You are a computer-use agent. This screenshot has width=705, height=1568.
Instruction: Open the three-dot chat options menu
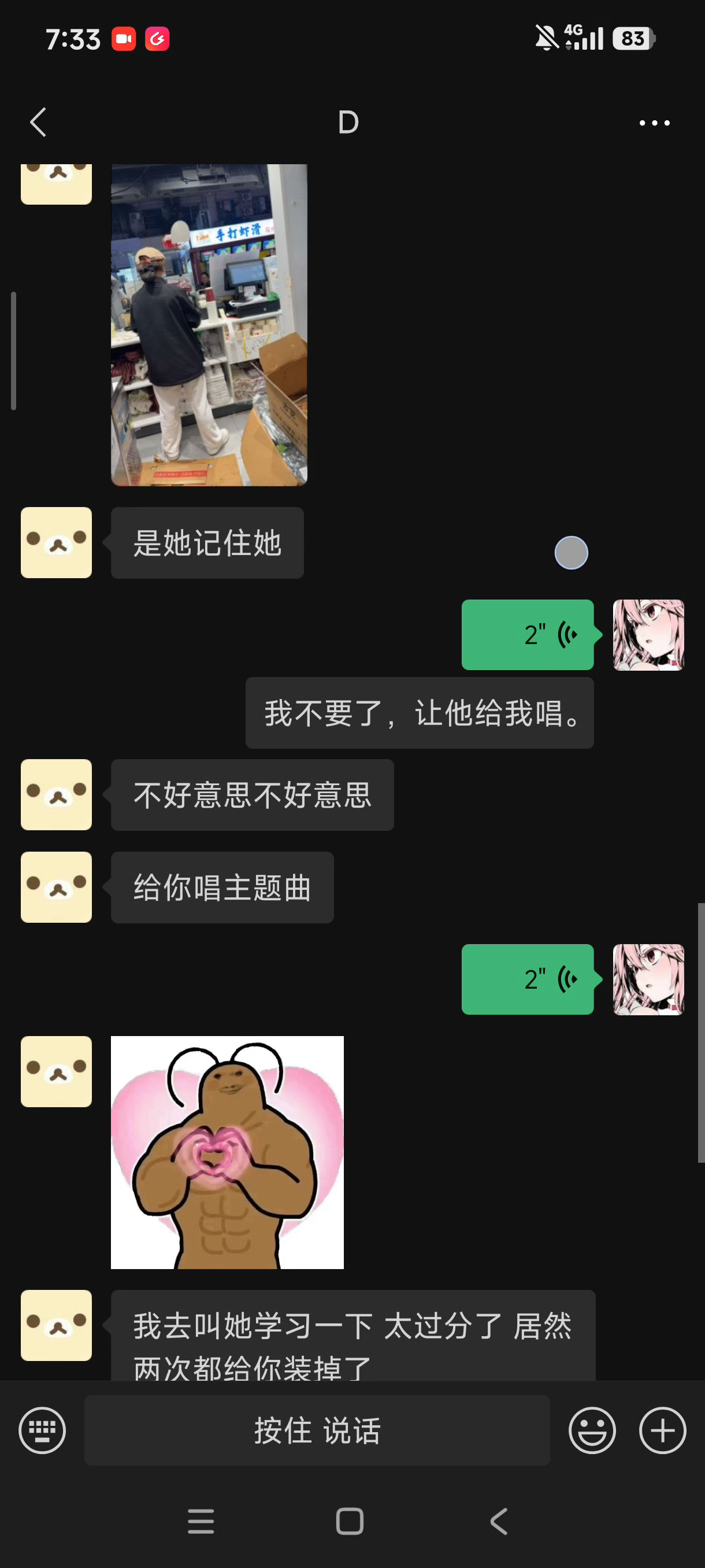pos(654,123)
